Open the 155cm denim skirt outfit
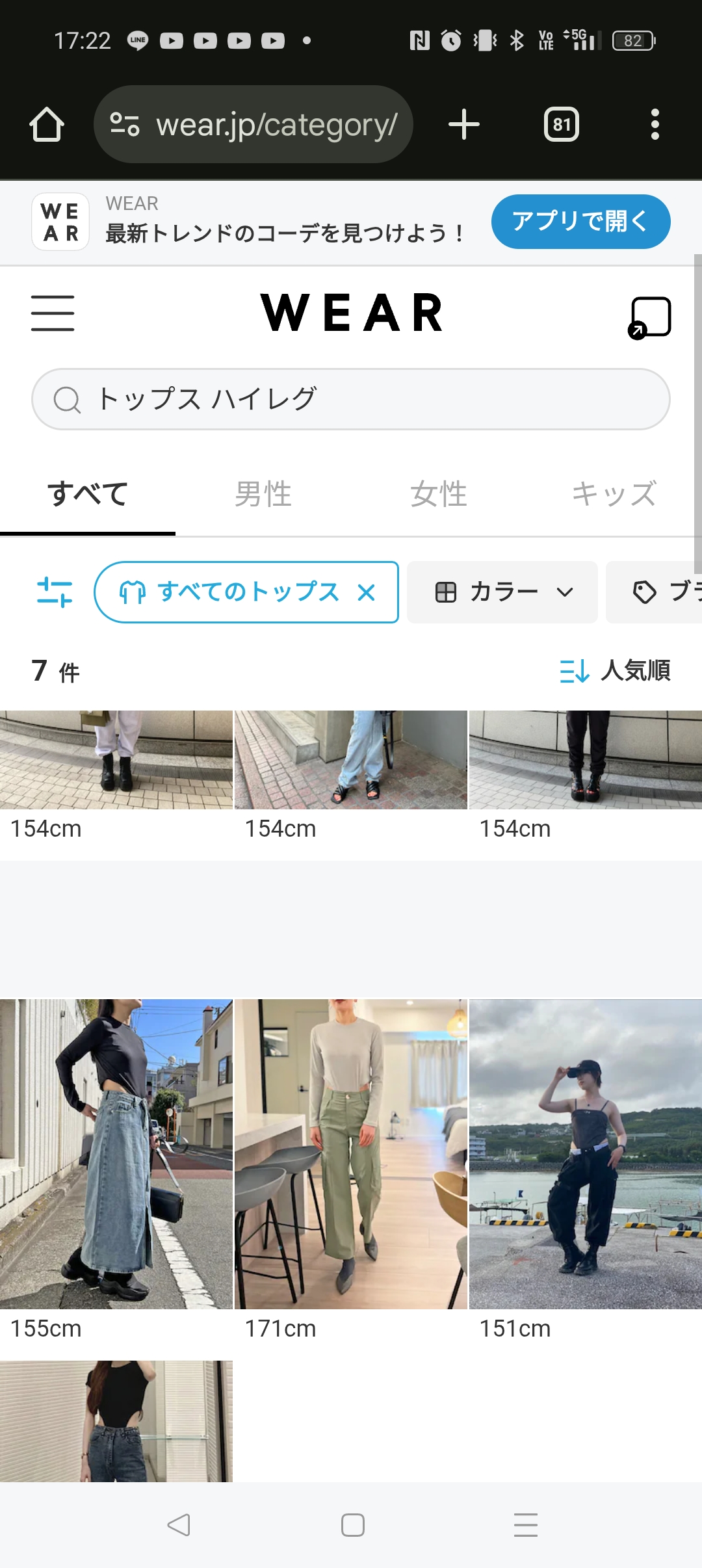Image resolution: width=702 pixels, height=1568 pixels. pos(116,1154)
